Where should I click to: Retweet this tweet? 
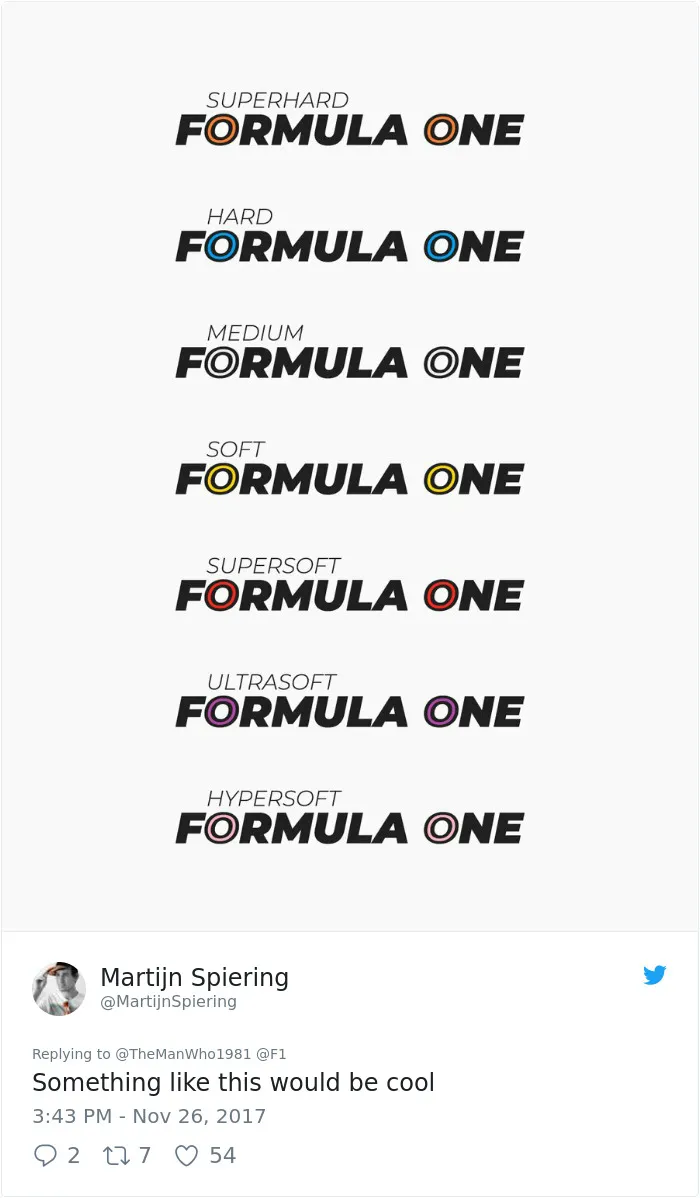(x=116, y=1155)
